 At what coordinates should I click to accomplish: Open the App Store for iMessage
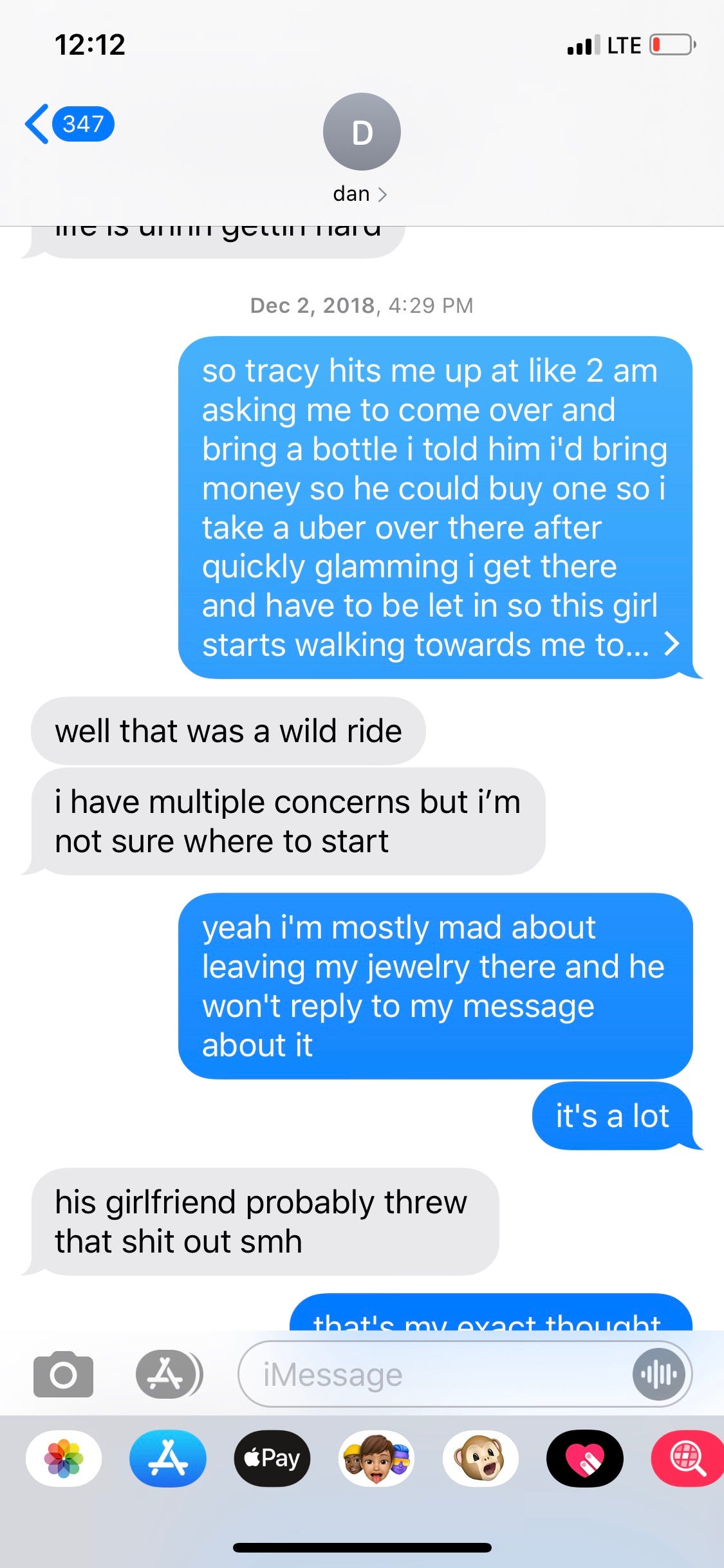click(168, 1459)
